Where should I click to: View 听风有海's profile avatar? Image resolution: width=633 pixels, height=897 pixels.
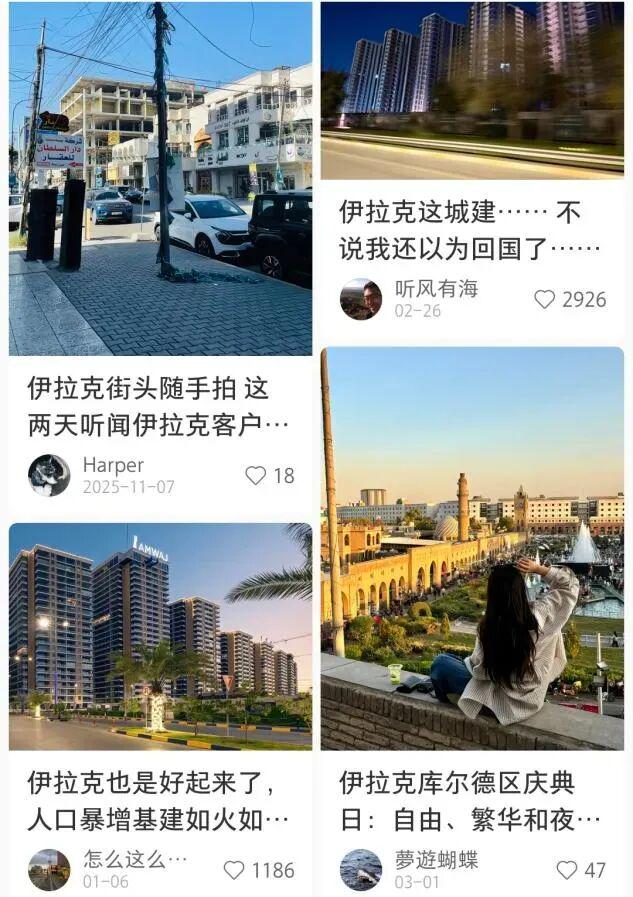point(360,299)
